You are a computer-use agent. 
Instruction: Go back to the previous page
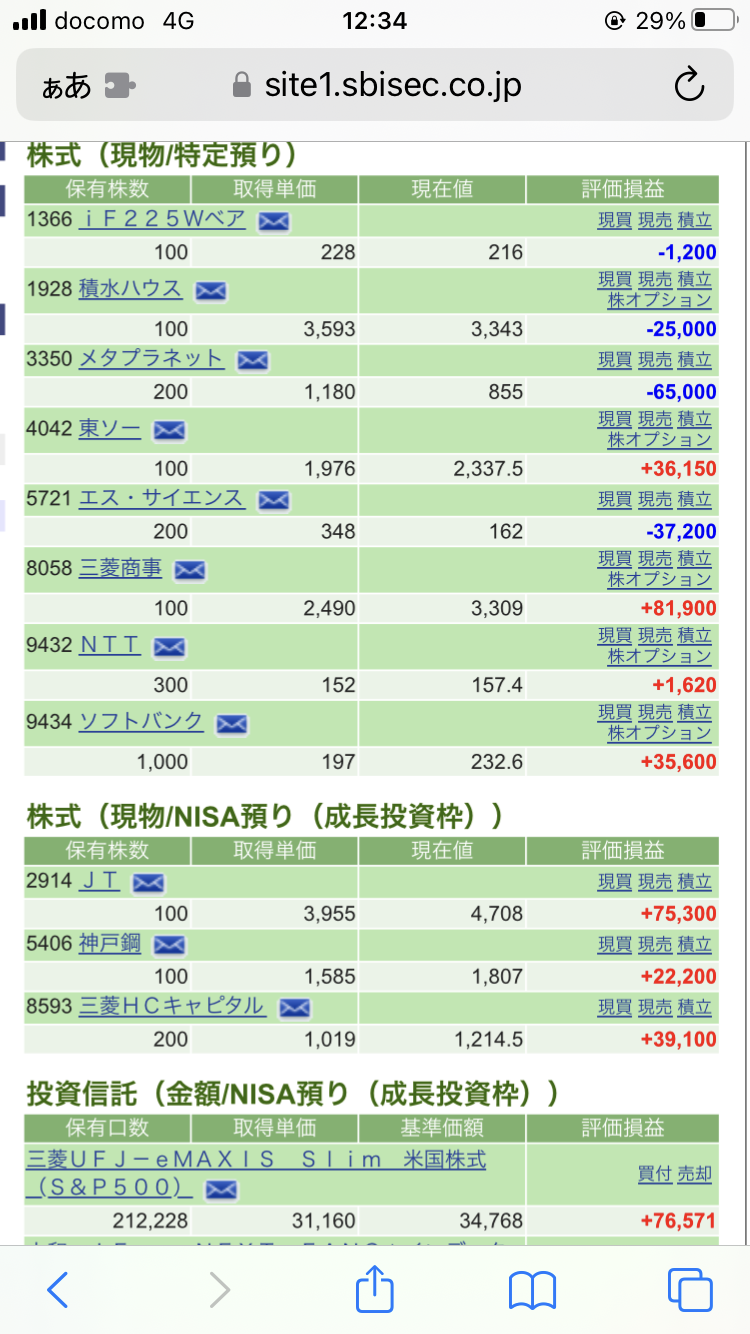[58, 1290]
